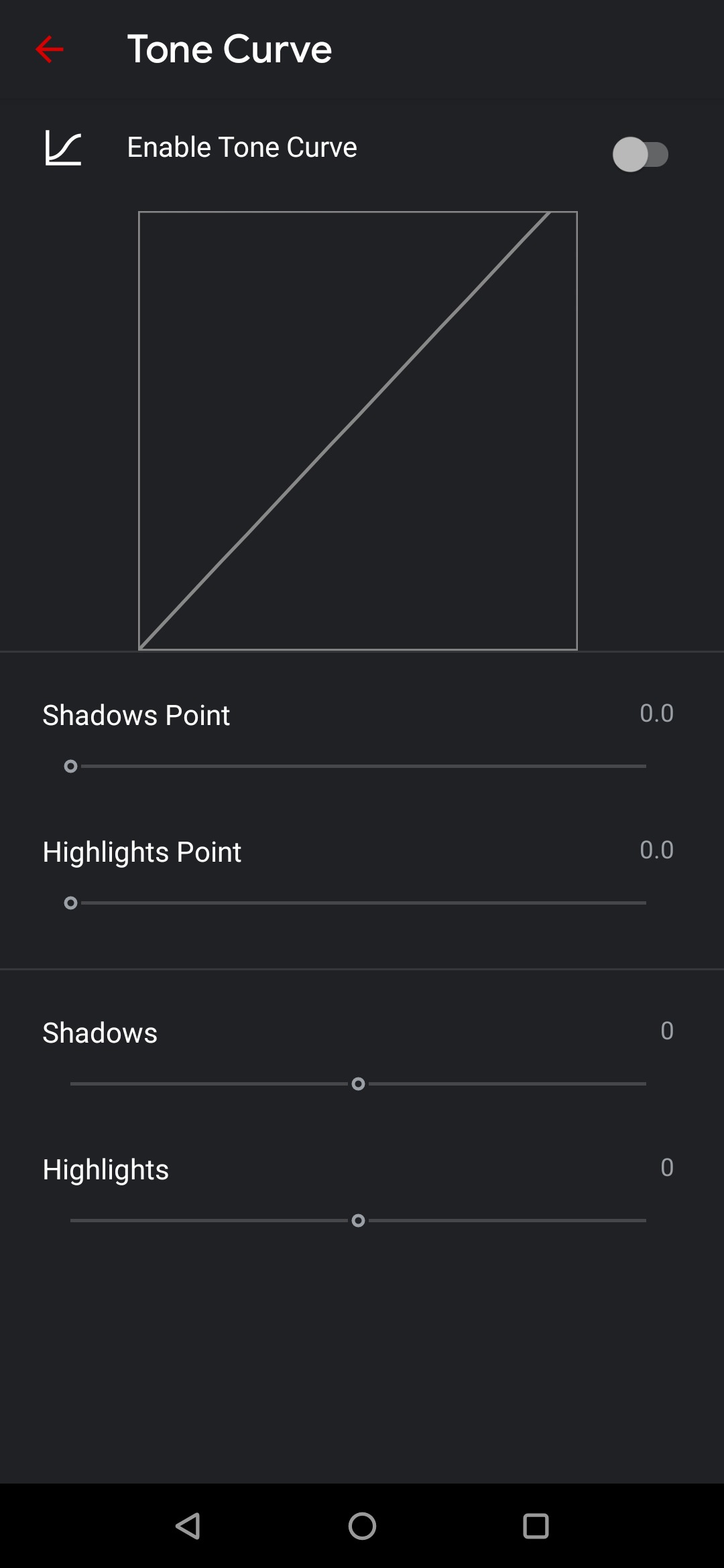Tap the system home button

[x=362, y=1526]
